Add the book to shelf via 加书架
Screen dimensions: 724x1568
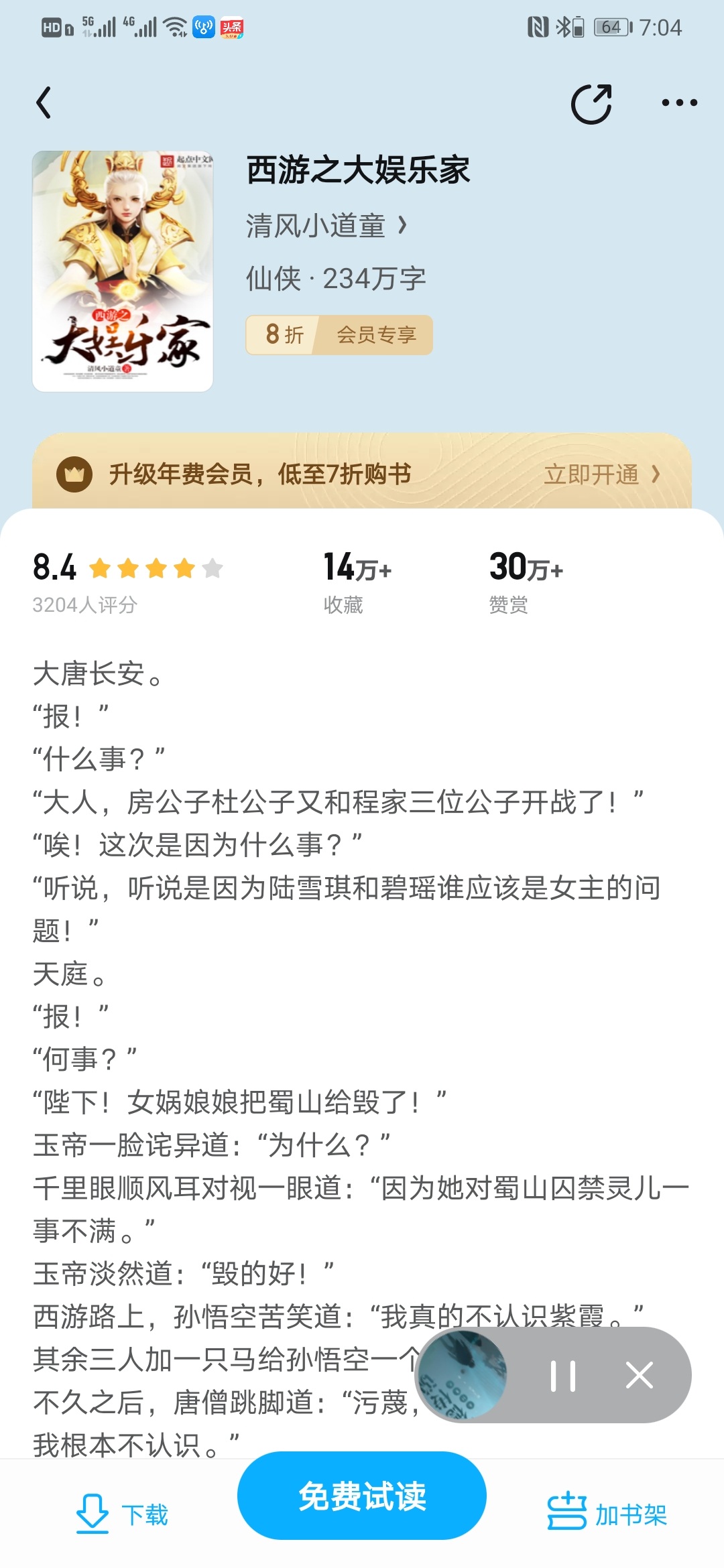point(607,1514)
